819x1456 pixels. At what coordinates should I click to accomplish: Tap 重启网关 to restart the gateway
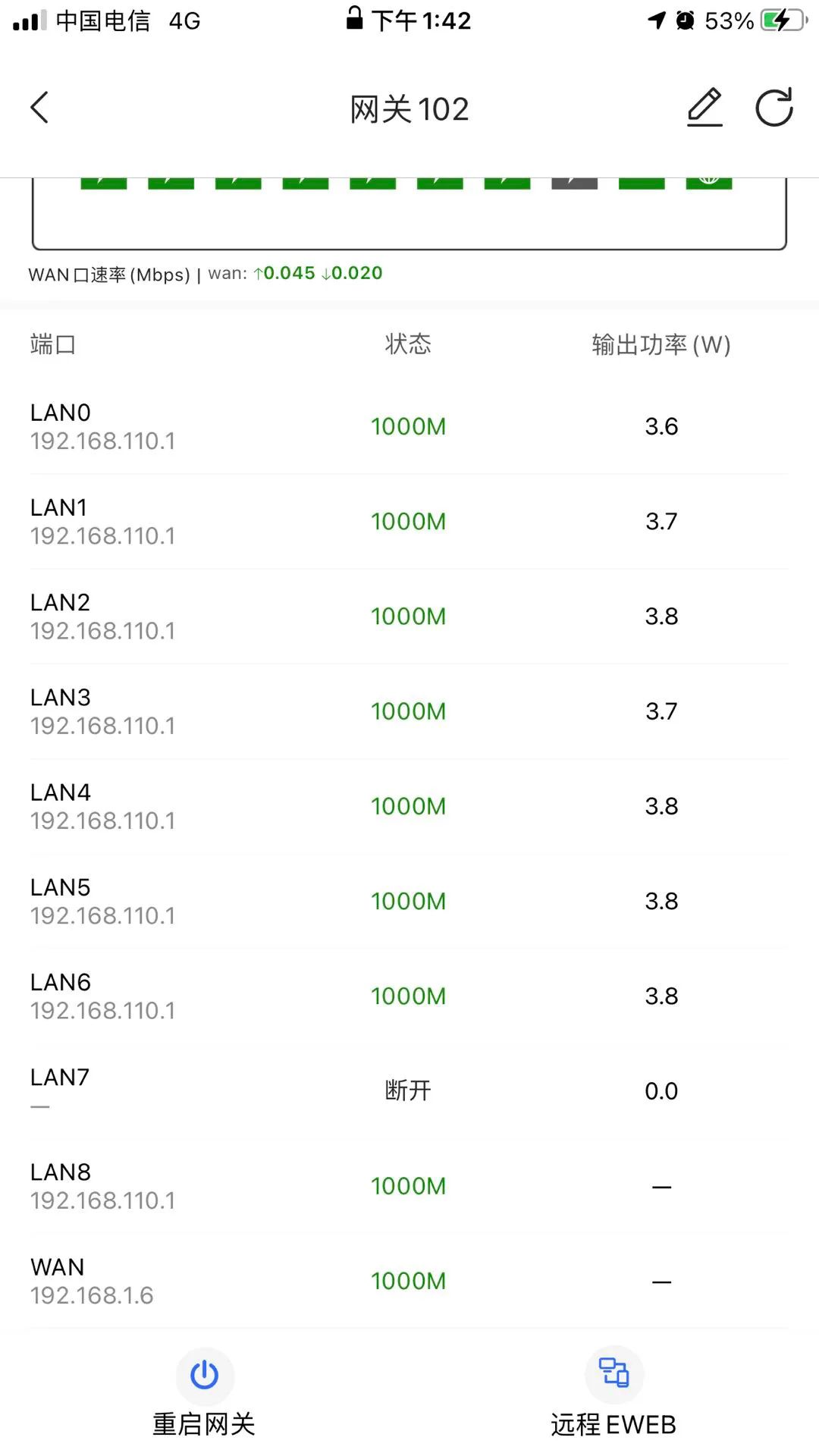pyautogui.click(x=204, y=1392)
